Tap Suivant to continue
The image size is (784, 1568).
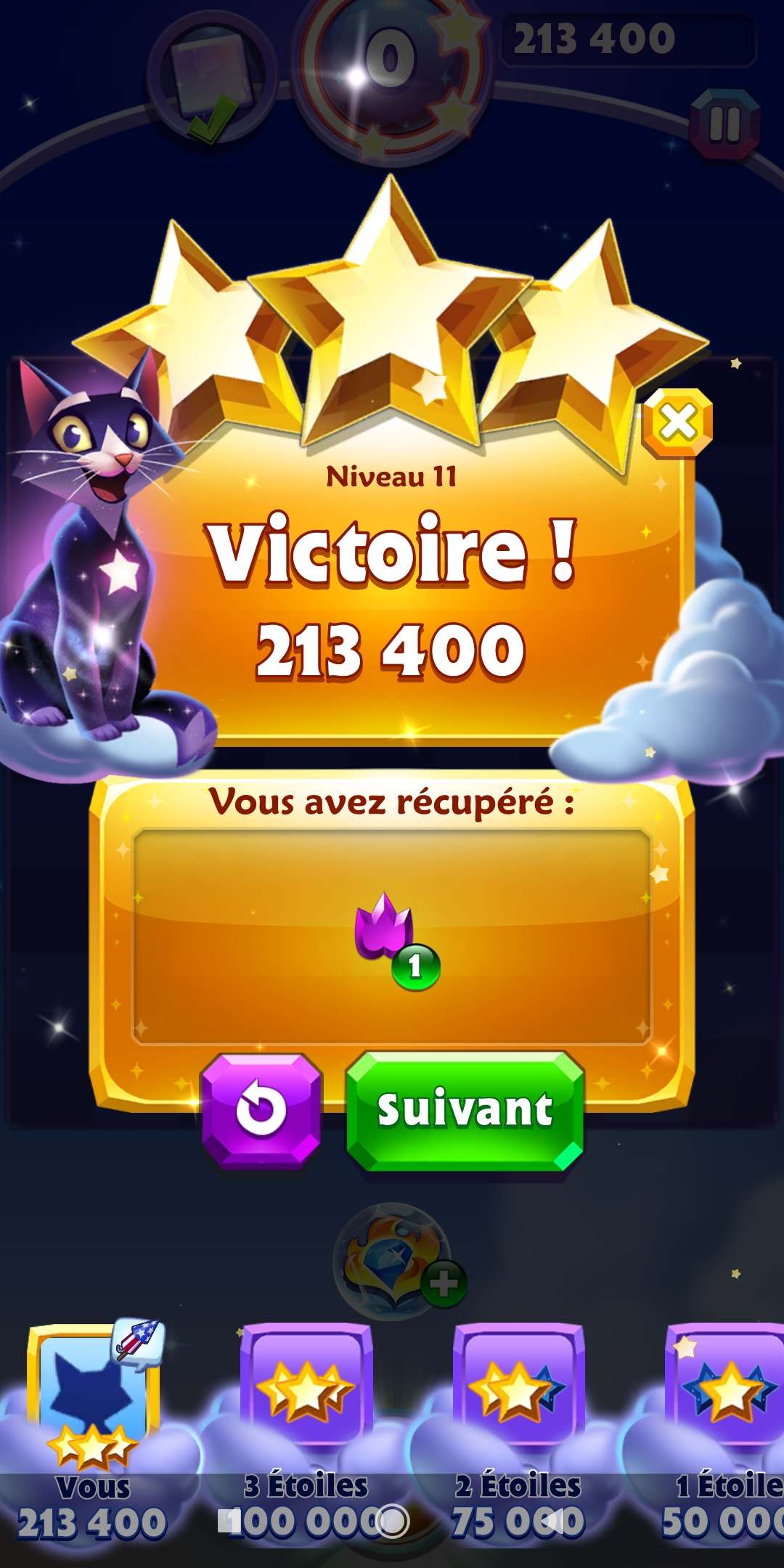(x=465, y=1110)
